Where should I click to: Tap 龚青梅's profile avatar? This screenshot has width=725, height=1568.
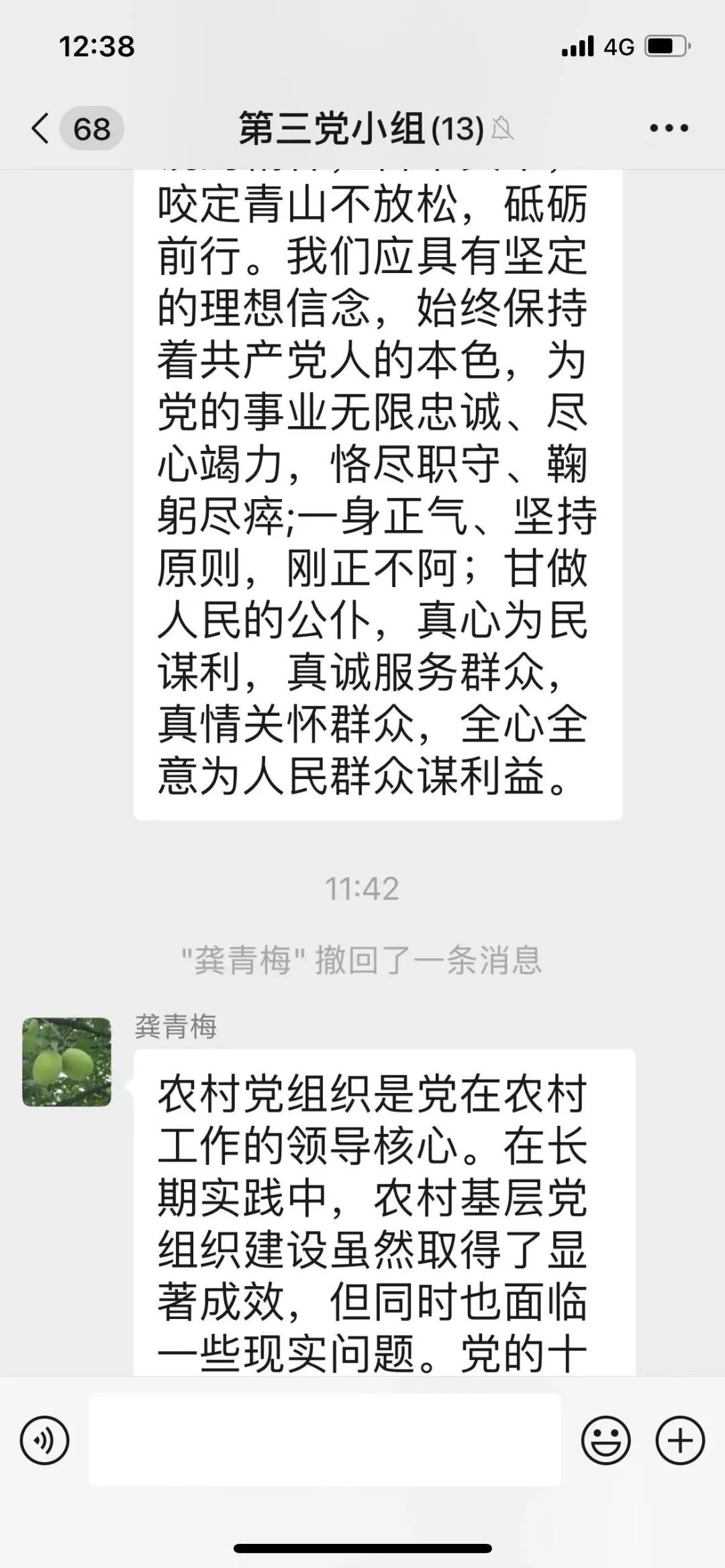[66, 1061]
